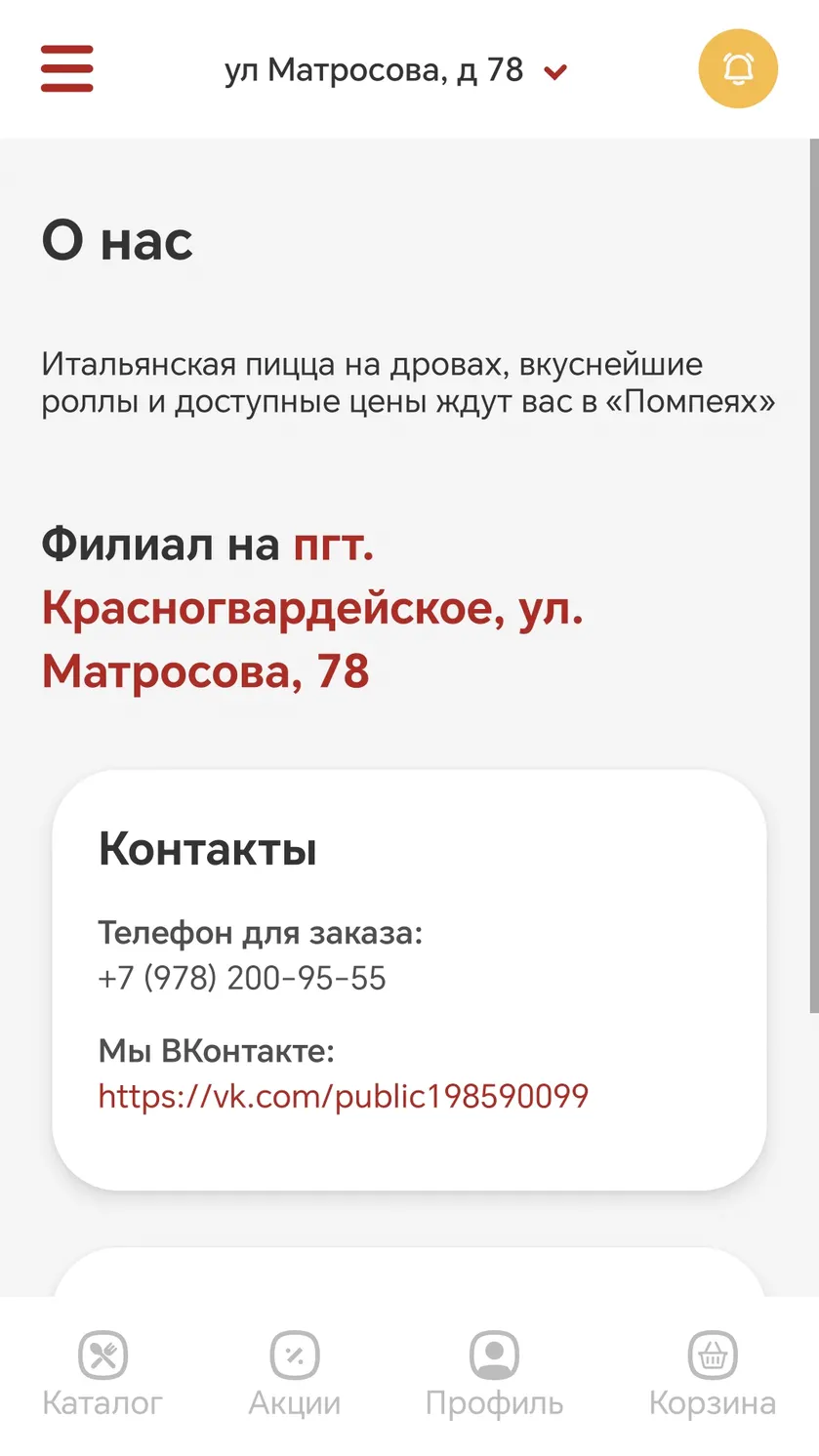This screenshot has height=1456, width=819.
Task: Switch to the Каталог tab
Action: pyautogui.click(x=102, y=1374)
